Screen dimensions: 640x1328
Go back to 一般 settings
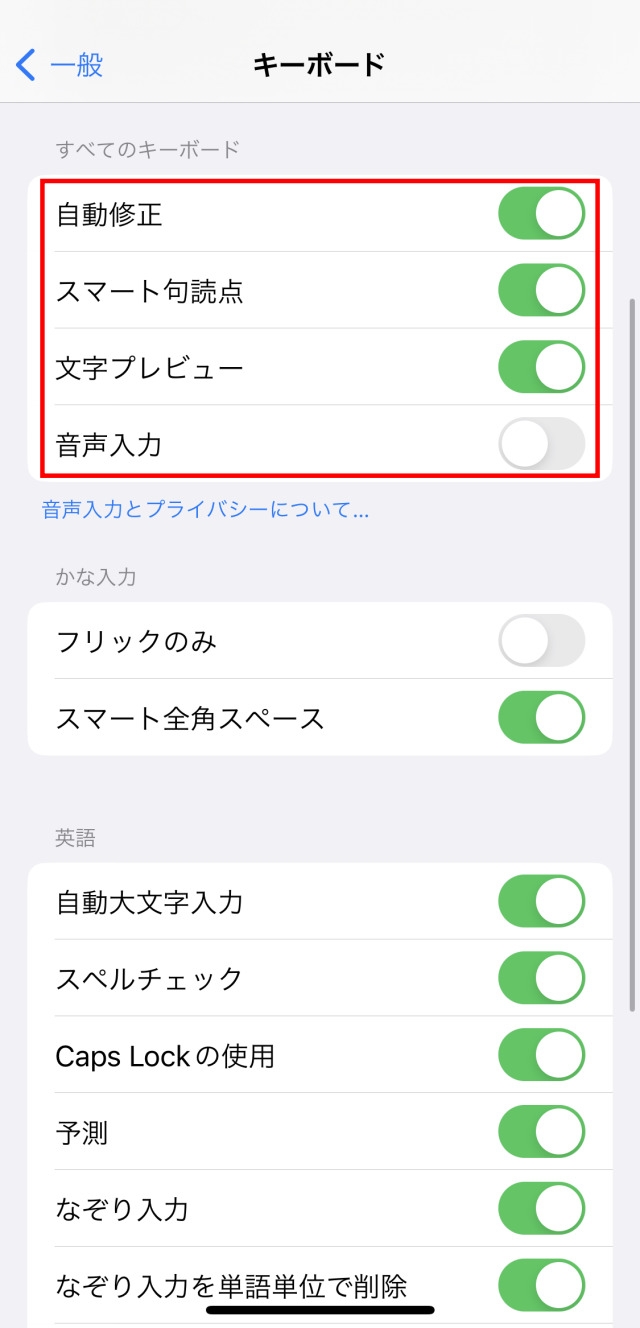62,66
